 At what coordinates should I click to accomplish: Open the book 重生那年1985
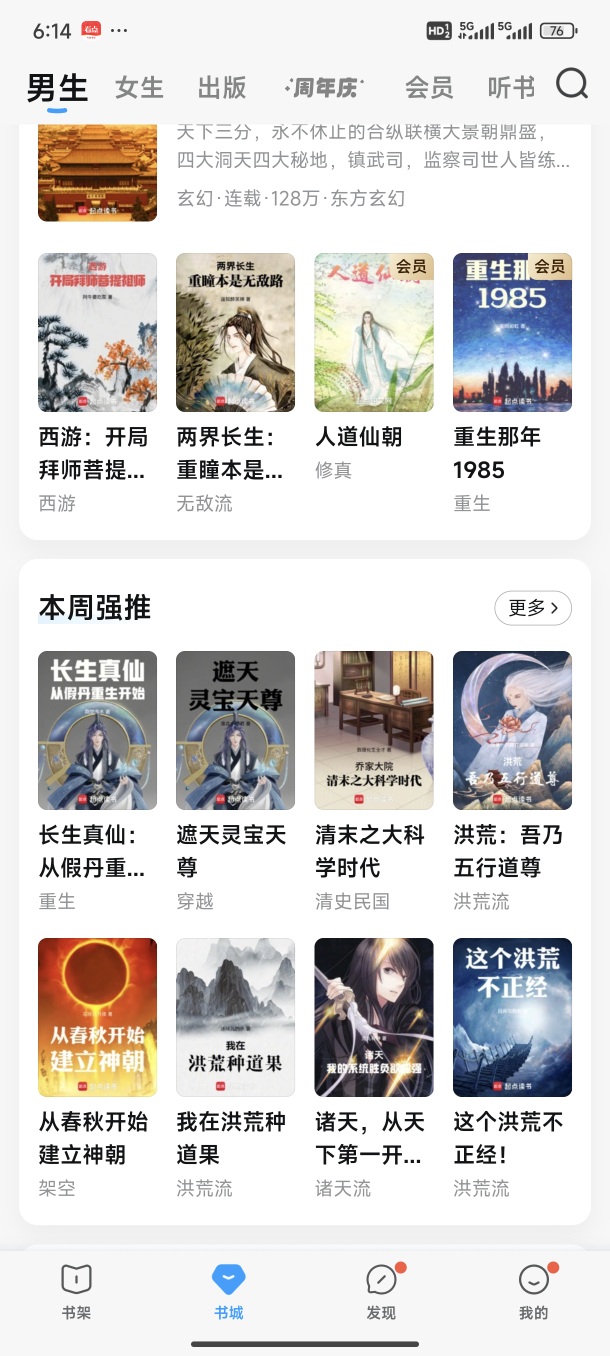pyautogui.click(x=512, y=332)
